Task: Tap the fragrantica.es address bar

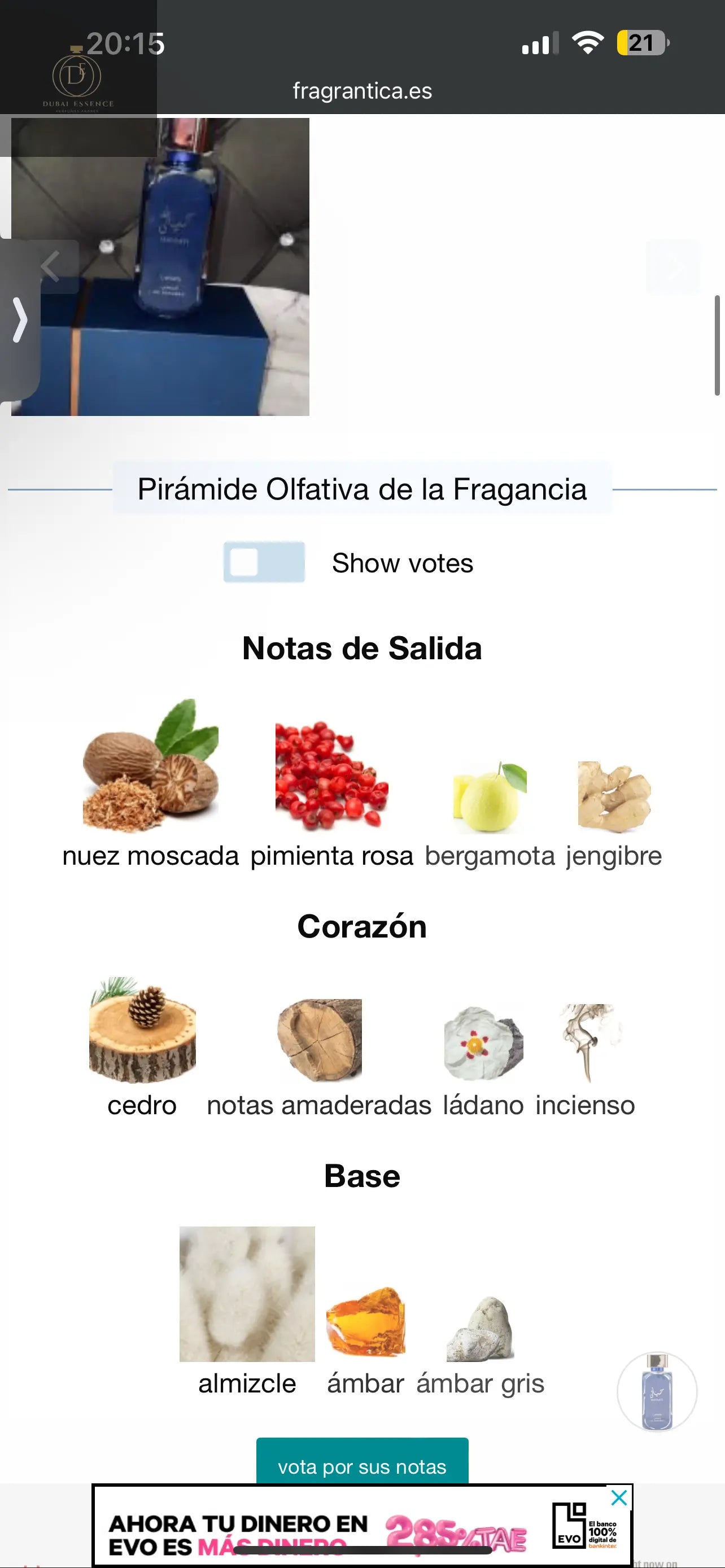Action: [362, 91]
